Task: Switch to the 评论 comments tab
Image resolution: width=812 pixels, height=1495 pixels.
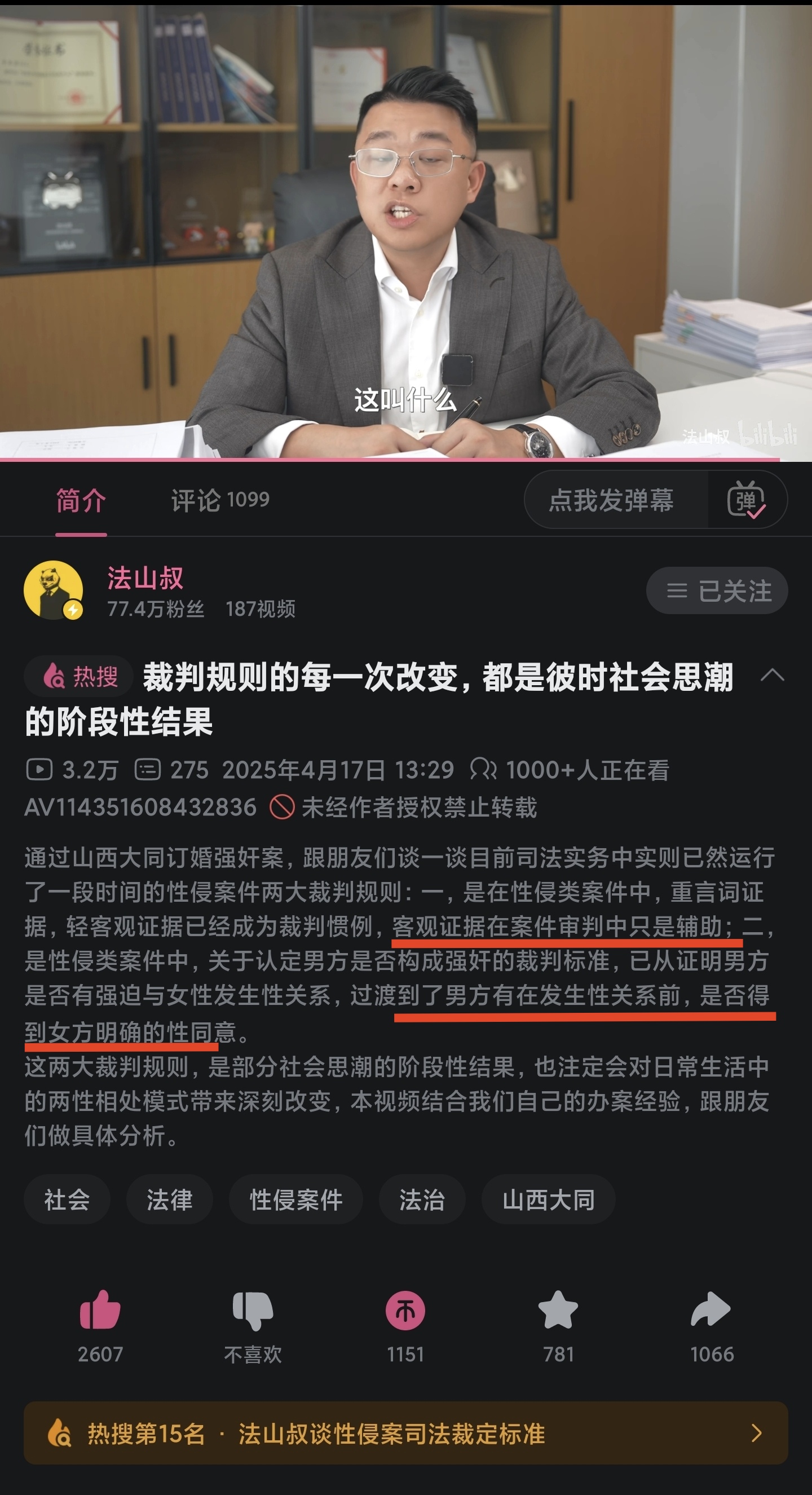Action: coord(219,500)
